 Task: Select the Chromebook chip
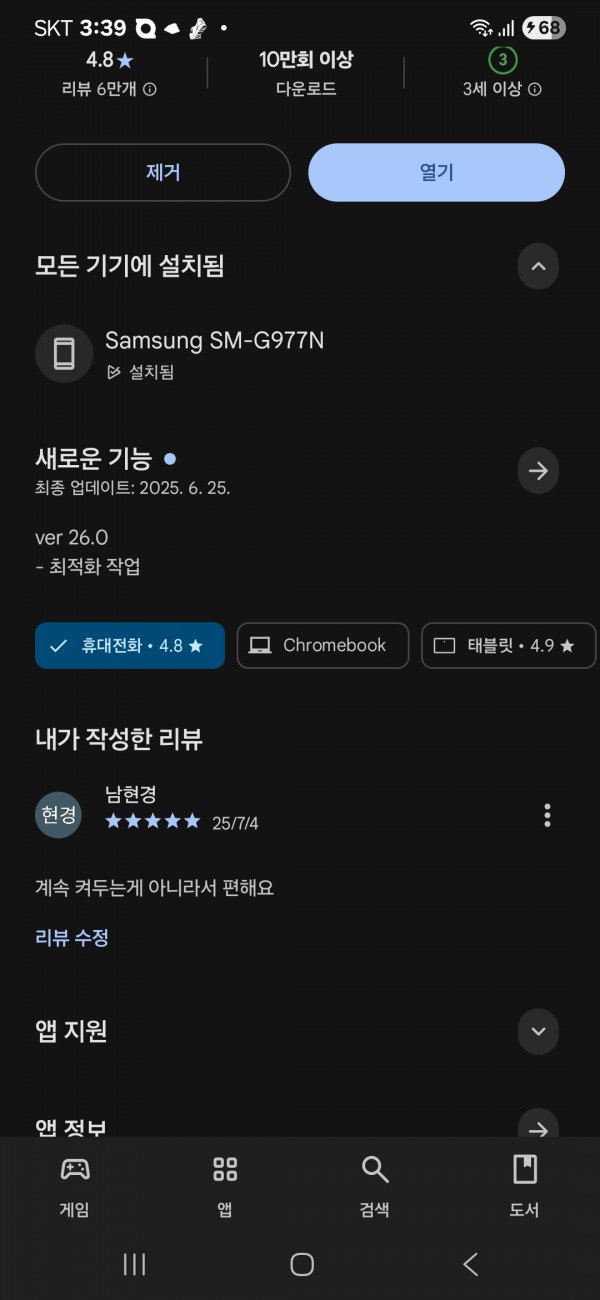coord(323,646)
